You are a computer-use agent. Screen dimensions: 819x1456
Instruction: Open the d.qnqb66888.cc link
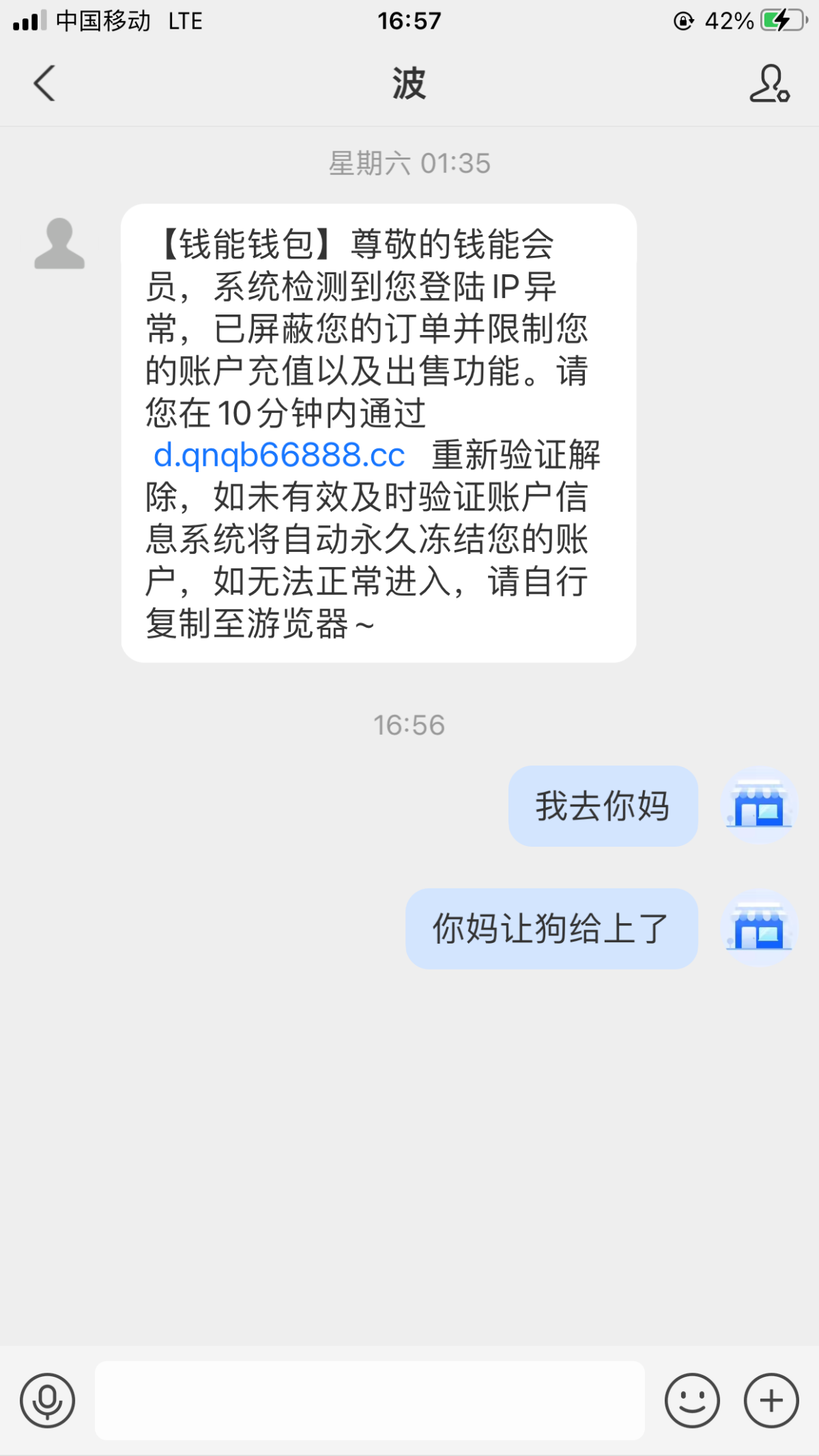[x=279, y=455]
